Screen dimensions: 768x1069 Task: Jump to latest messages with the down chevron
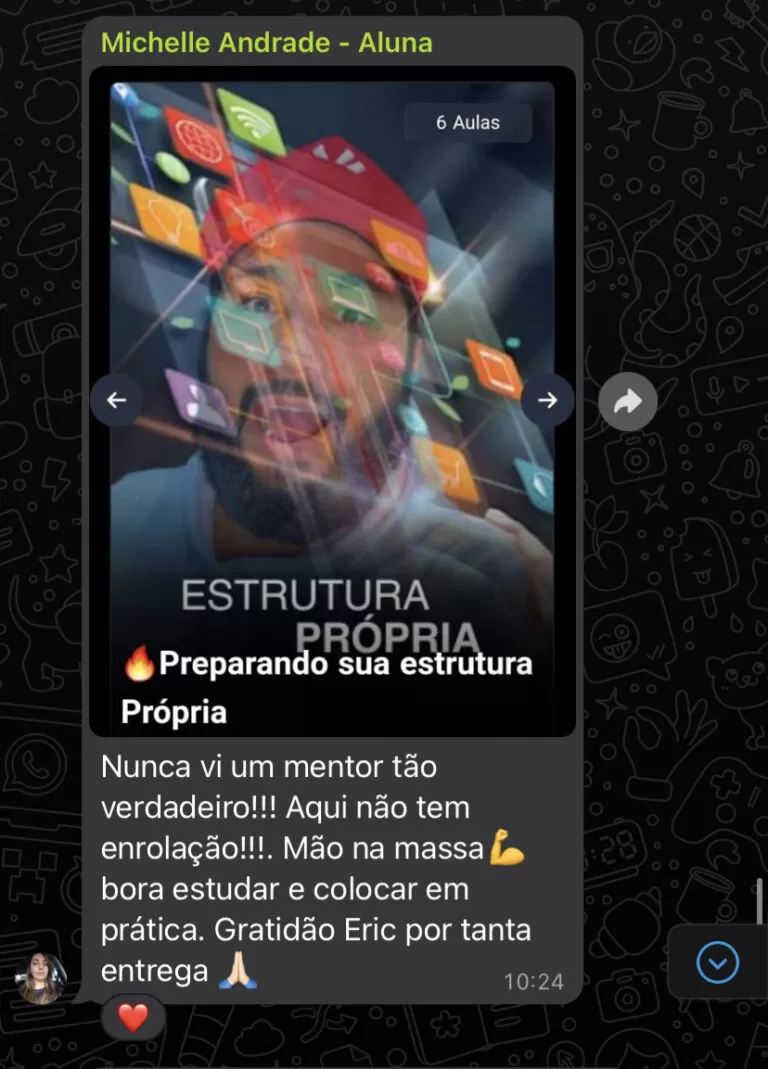[x=717, y=963]
